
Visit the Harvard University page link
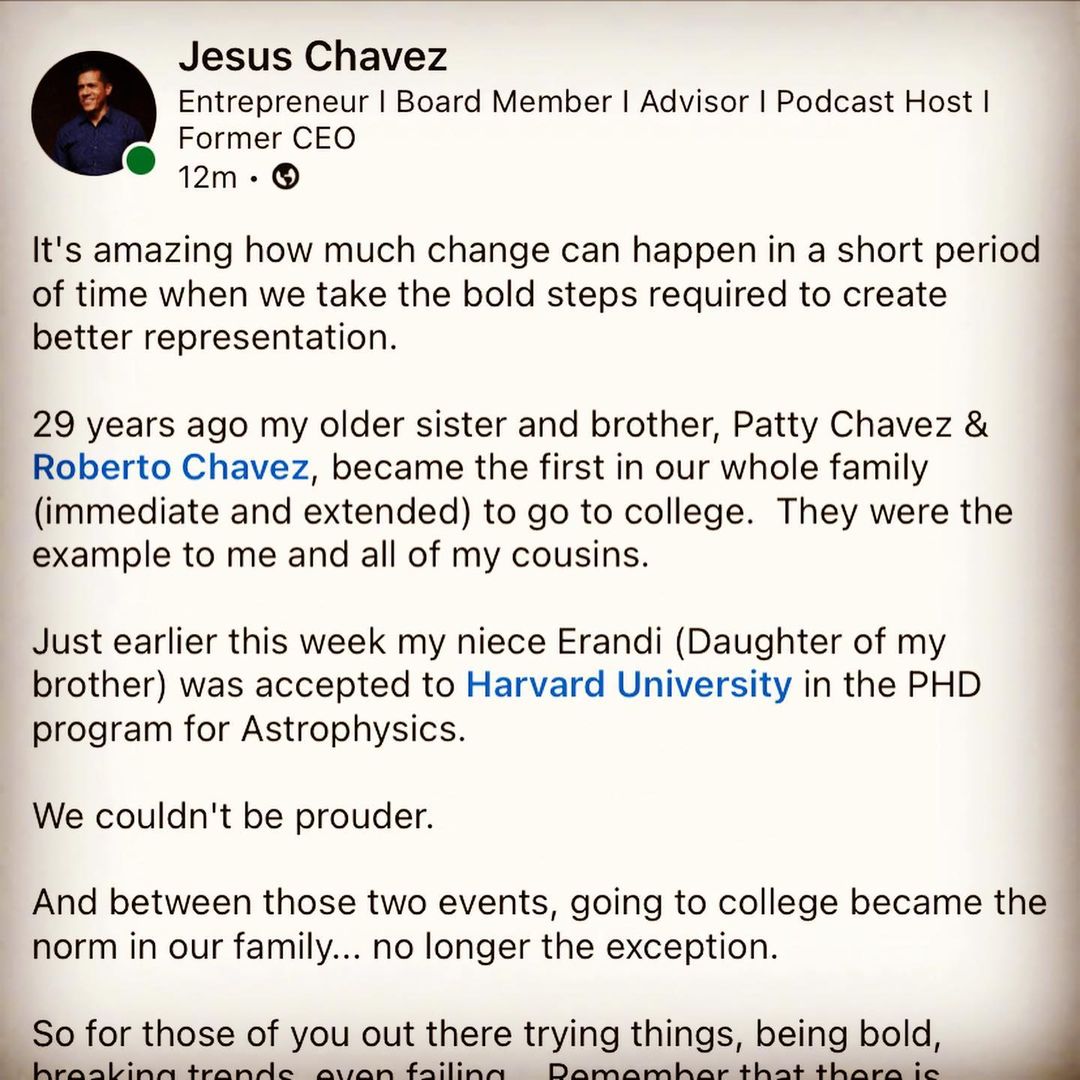[x=629, y=684]
